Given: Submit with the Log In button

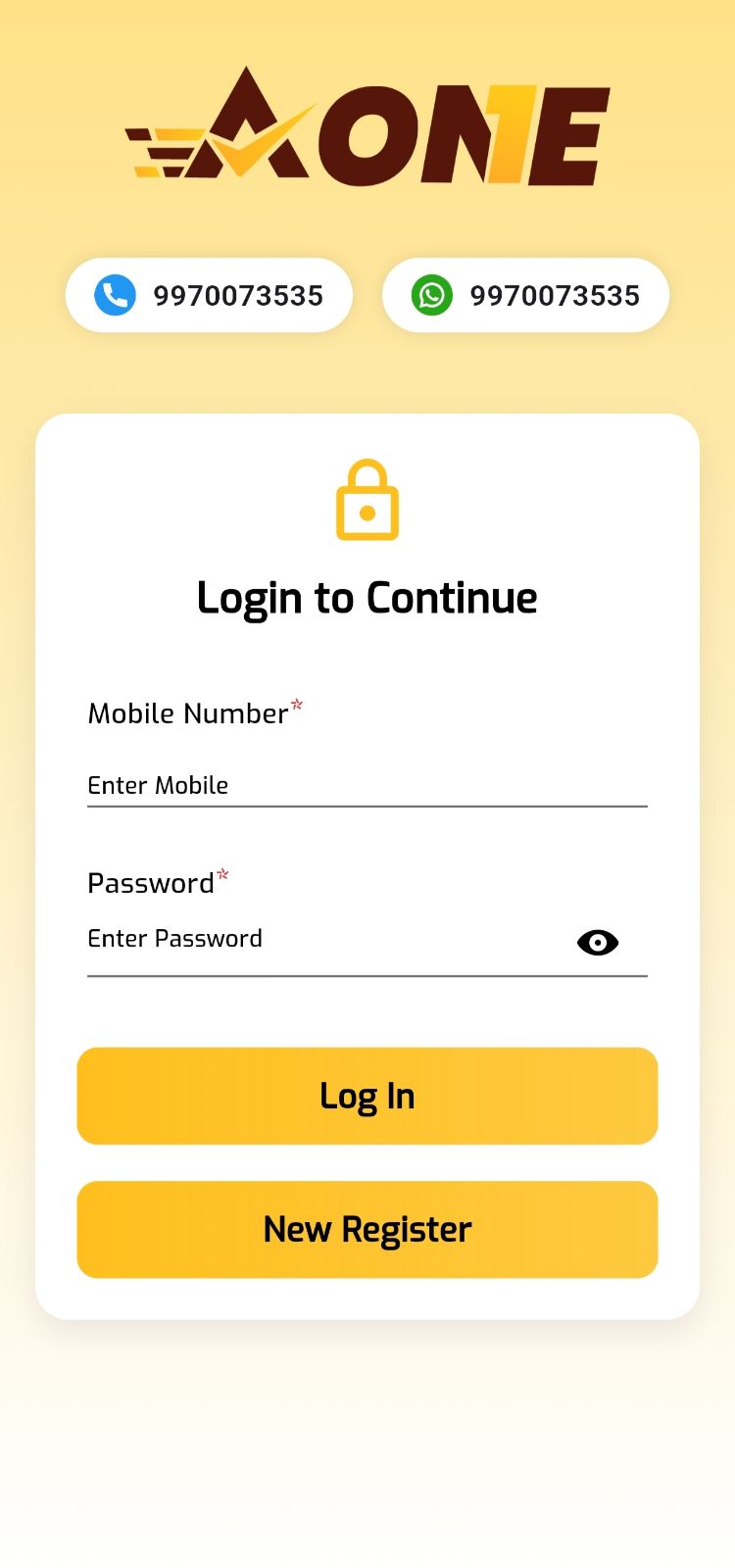Looking at the screenshot, I should click(367, 1096).
